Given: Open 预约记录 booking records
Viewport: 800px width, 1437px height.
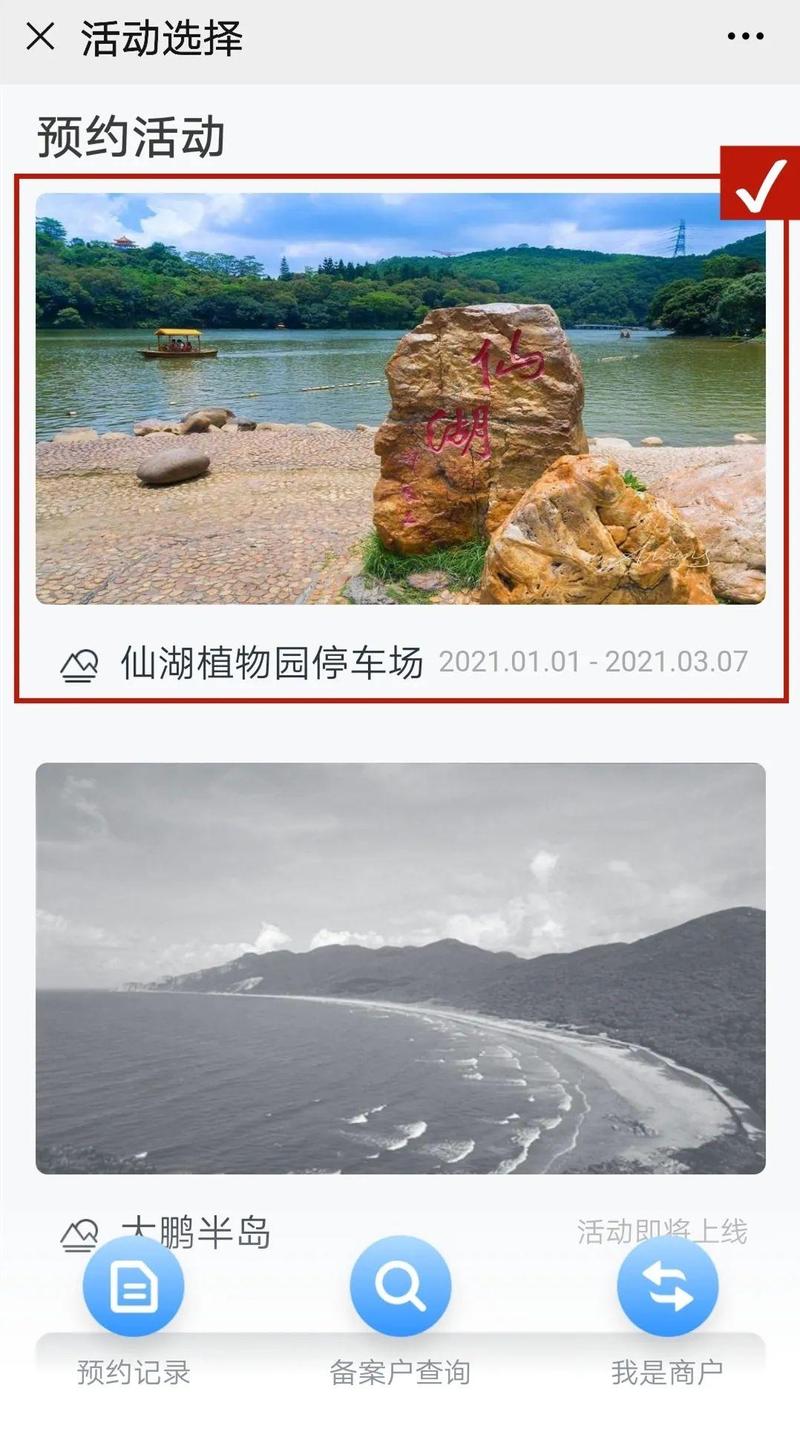Looking at the screenshot, I should pyautogui.click(x=133, y=1288).
